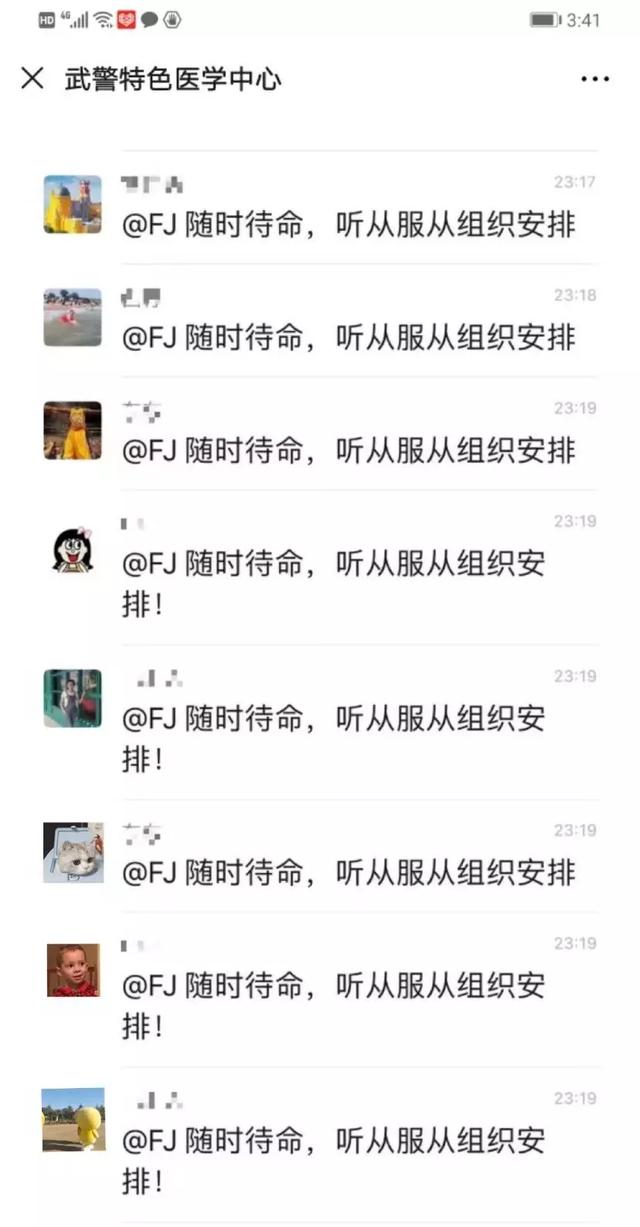Close the 武警特色医学中心 chat record page
The image size is (640, 1227).
pyautogui.click(x=33, y=78)
